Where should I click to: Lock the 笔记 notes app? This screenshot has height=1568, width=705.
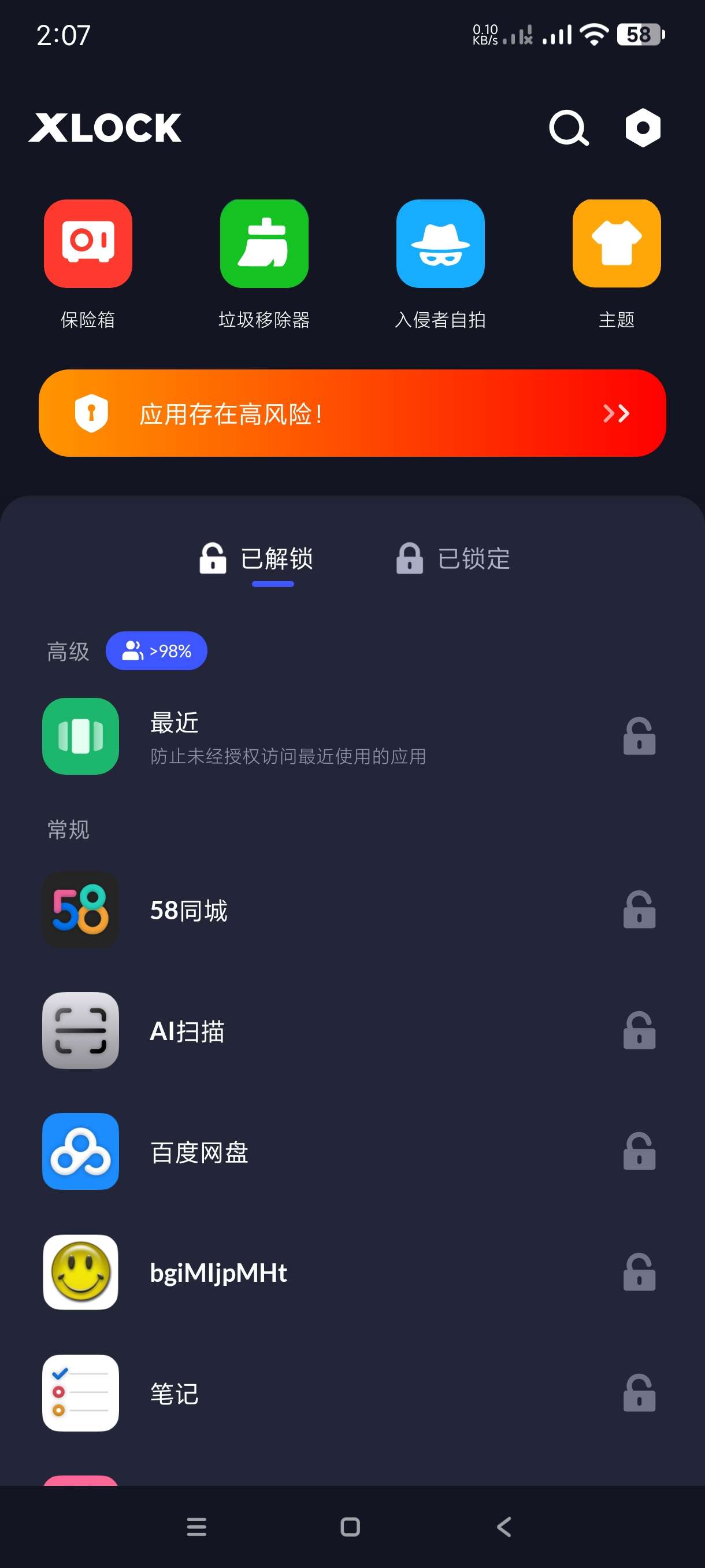(x=639, y=1393)
